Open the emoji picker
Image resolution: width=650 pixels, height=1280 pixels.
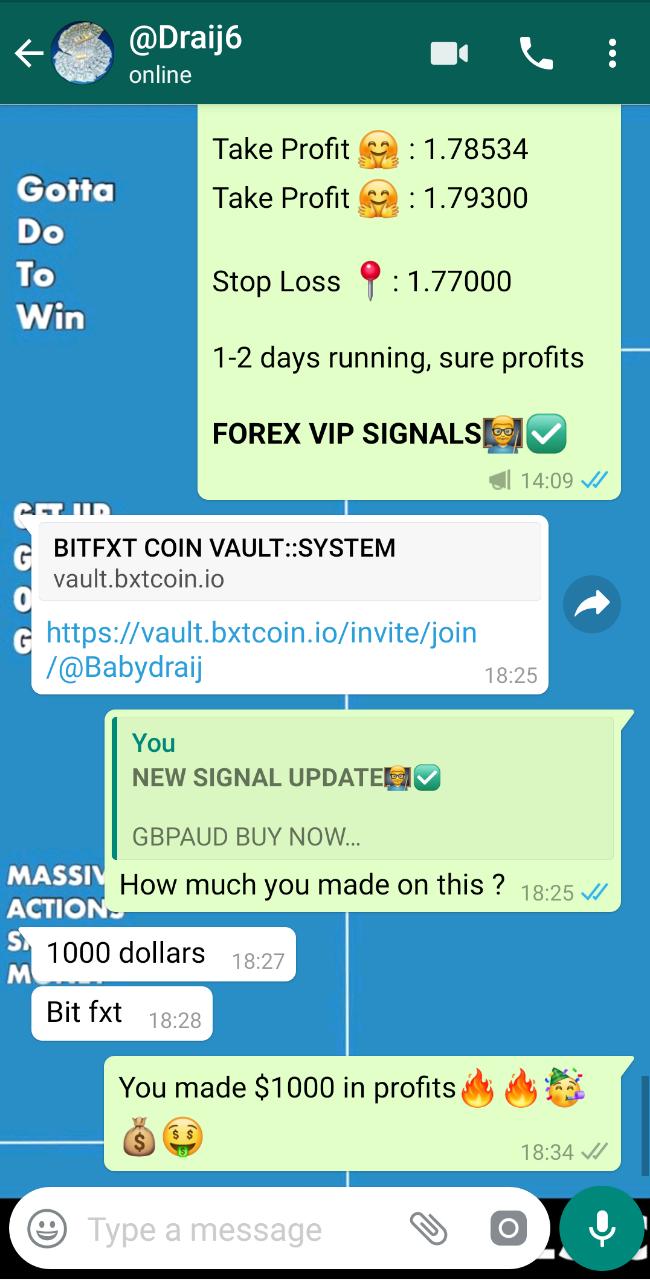point(47,1228)
